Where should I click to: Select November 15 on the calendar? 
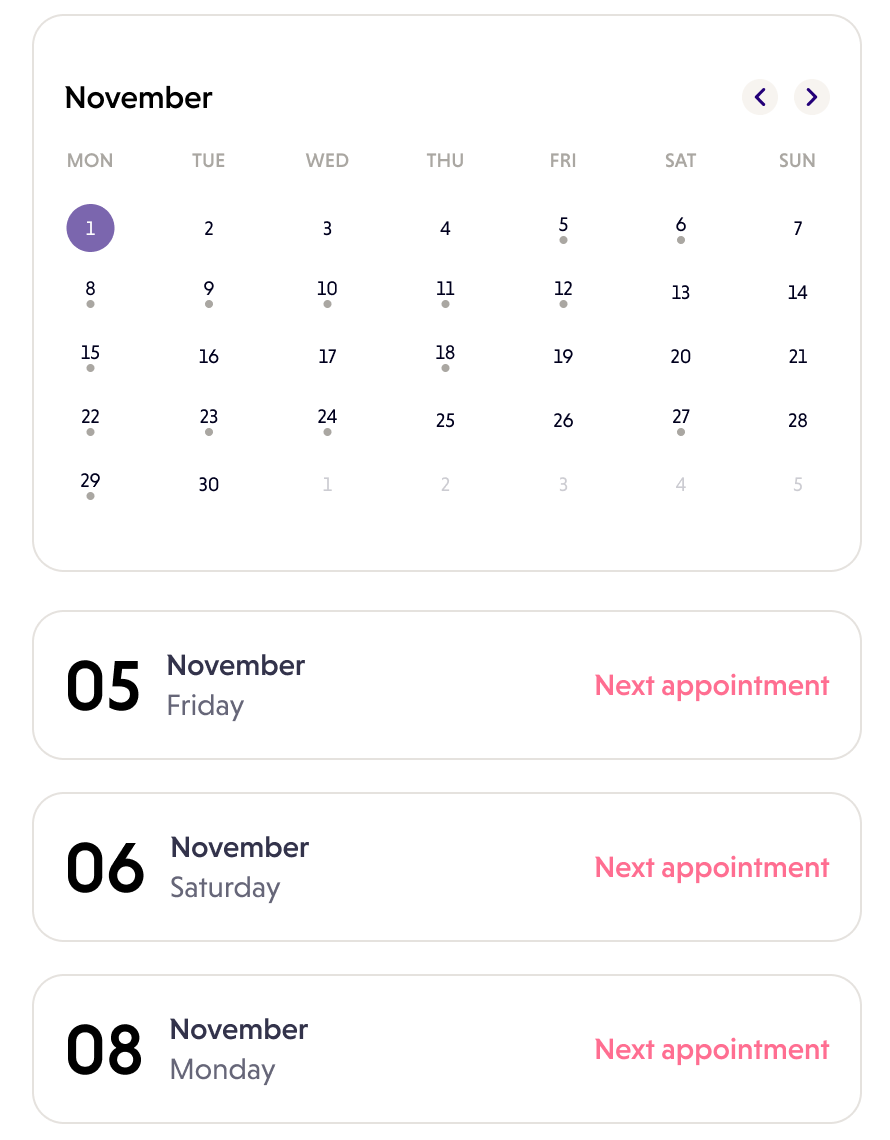[90, 355]
